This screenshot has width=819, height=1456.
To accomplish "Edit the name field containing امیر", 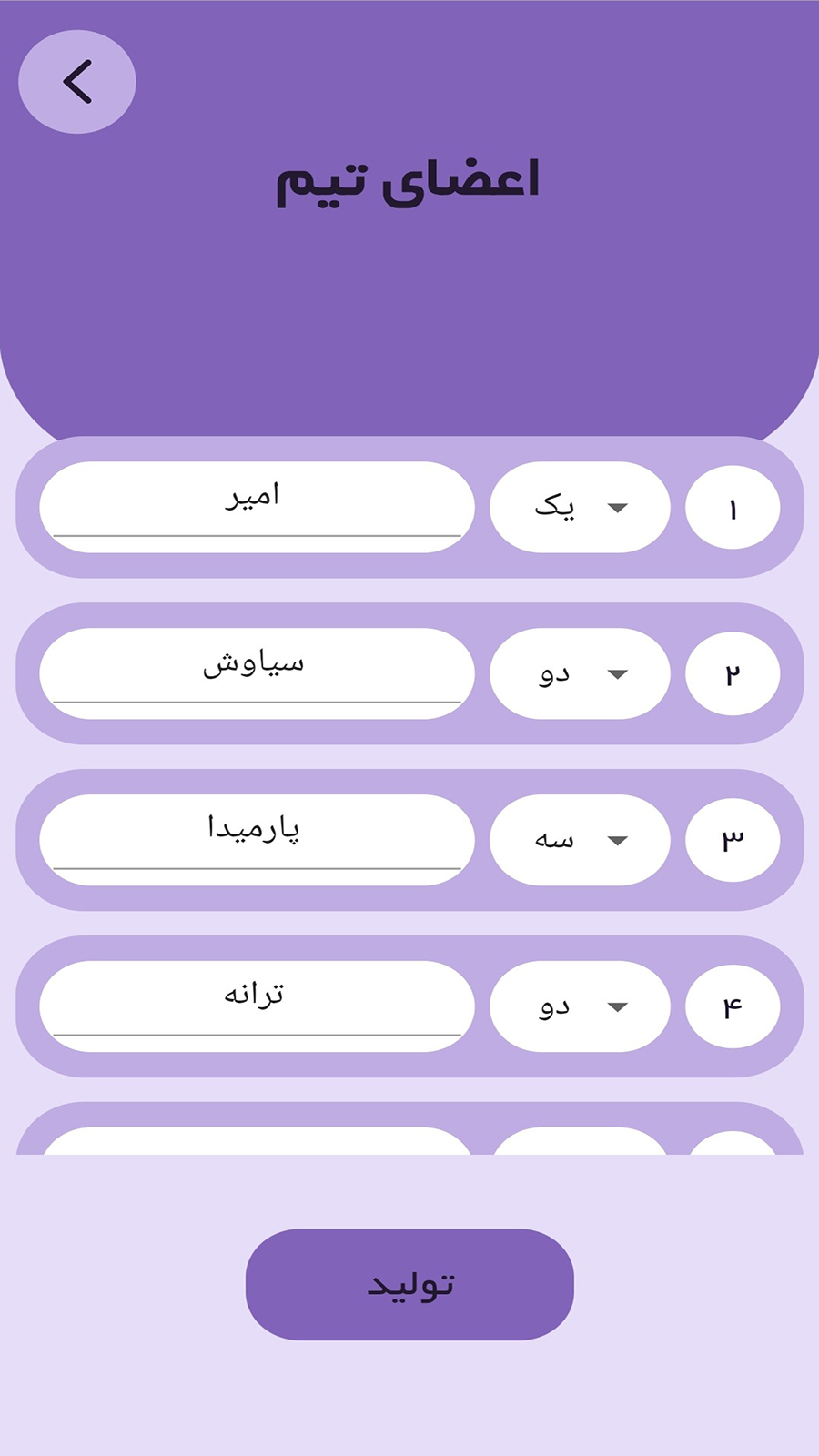I will [x=257, y=507].
